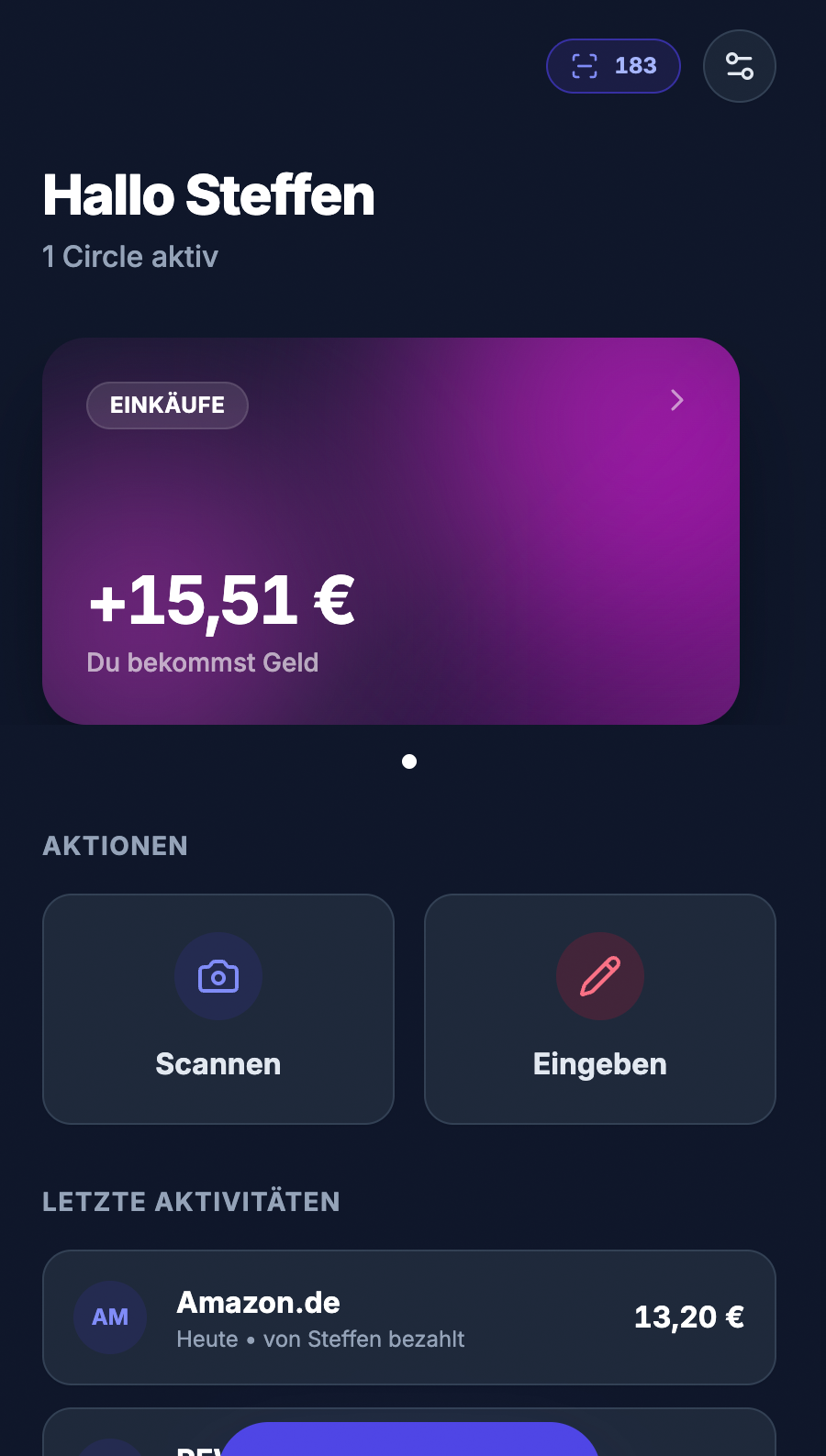Tap the camera icon to scan a receipt
826x1456 pixels.
(218, 976)
